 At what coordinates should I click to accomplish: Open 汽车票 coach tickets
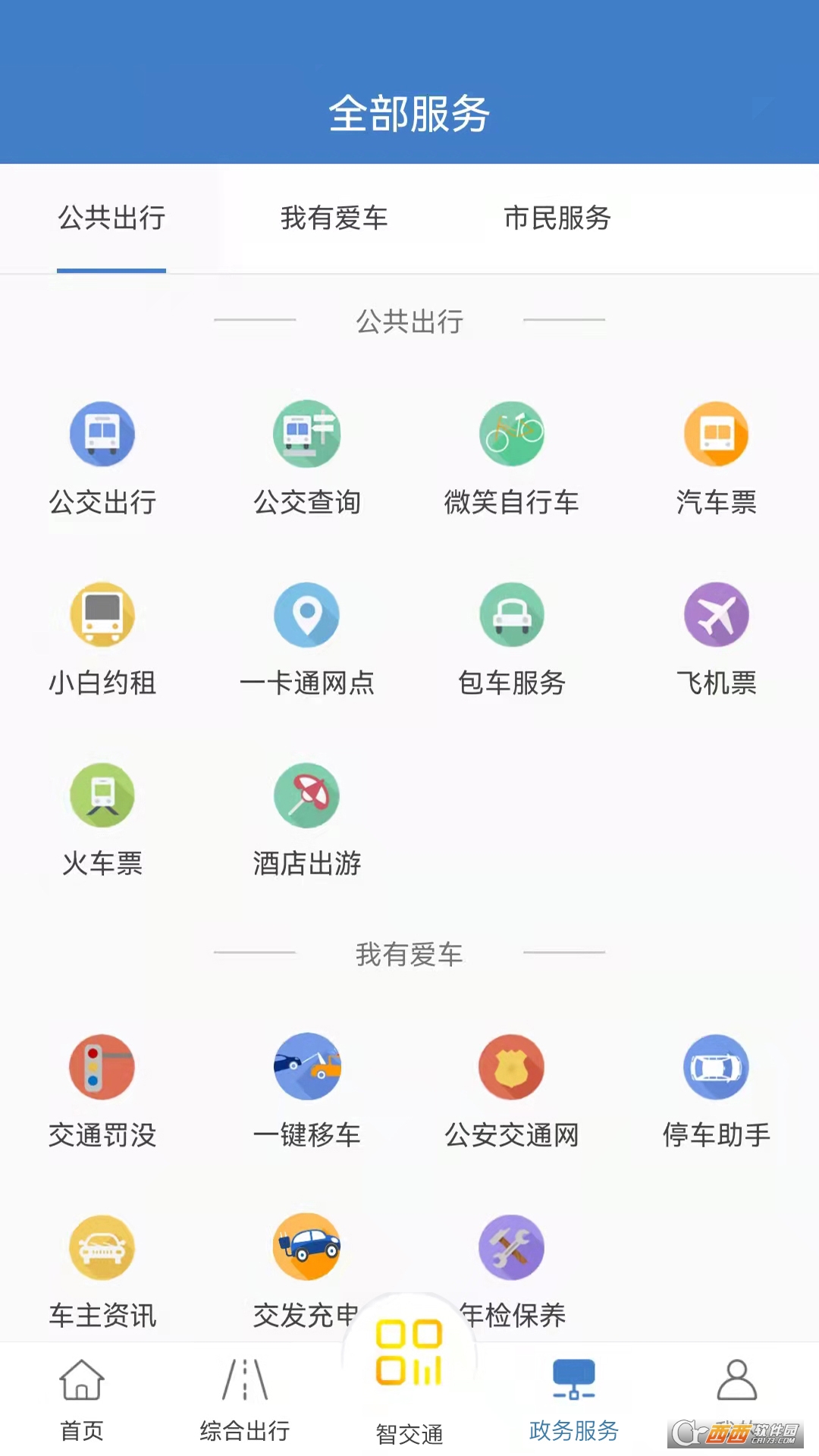(x=717, y=457)
